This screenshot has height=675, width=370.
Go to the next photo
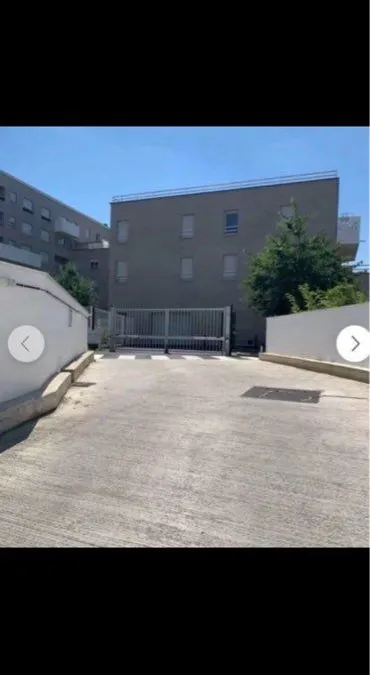pyautogui.click(x=354, y=344)
